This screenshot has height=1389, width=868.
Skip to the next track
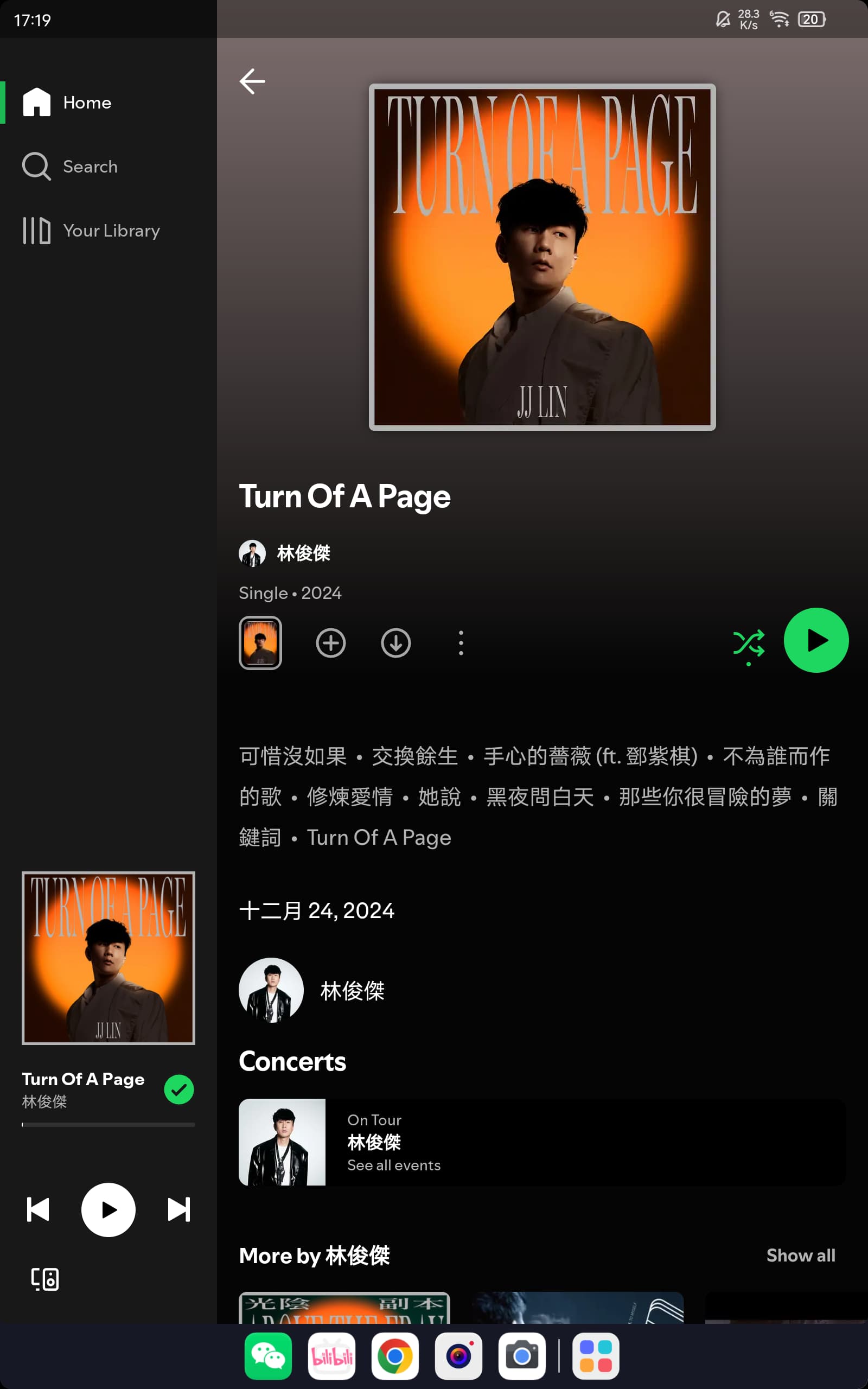point(178,1210)
